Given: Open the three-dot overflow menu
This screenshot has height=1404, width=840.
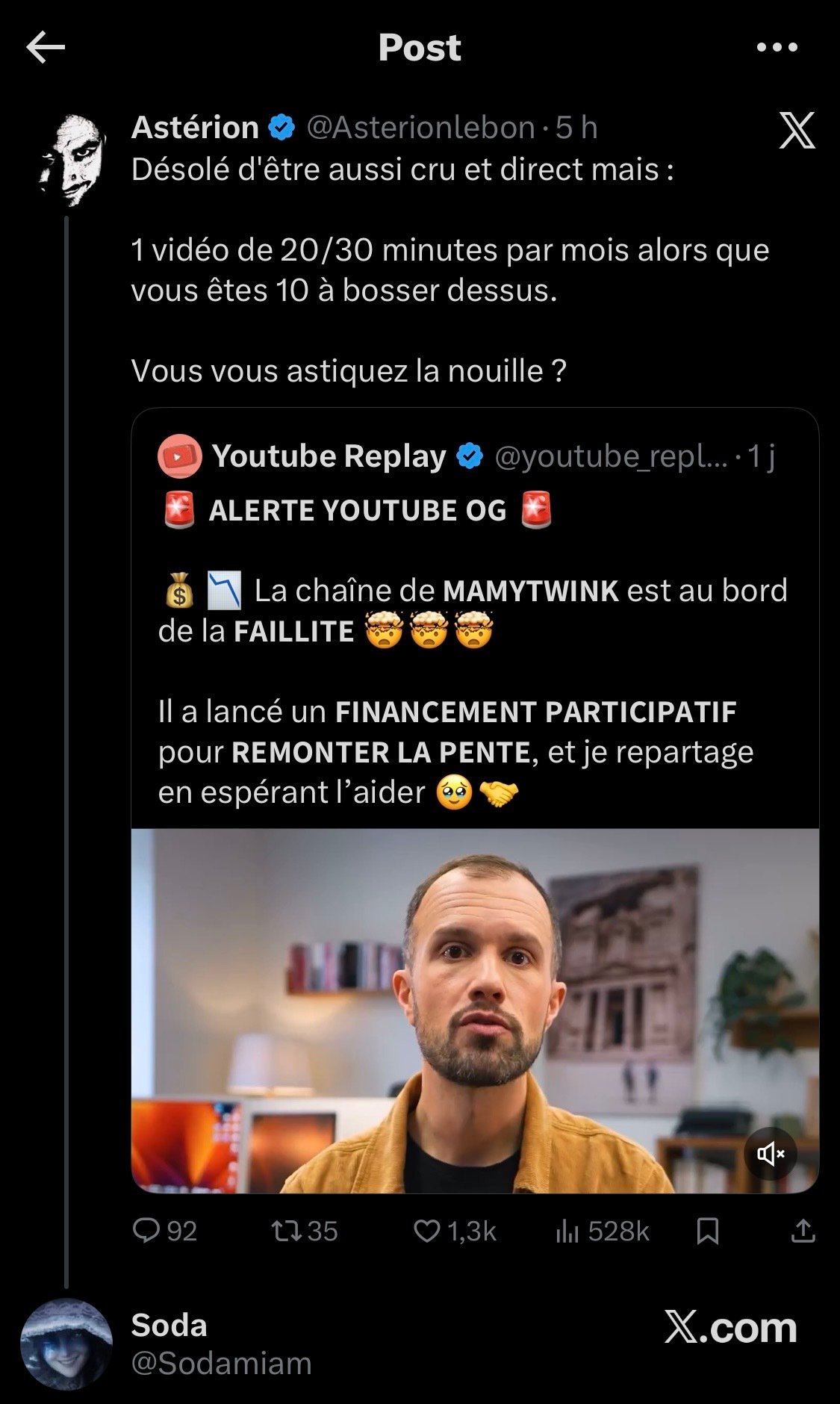Looking at the screenshot, I should pyautogui.click(x=777, y=48).
